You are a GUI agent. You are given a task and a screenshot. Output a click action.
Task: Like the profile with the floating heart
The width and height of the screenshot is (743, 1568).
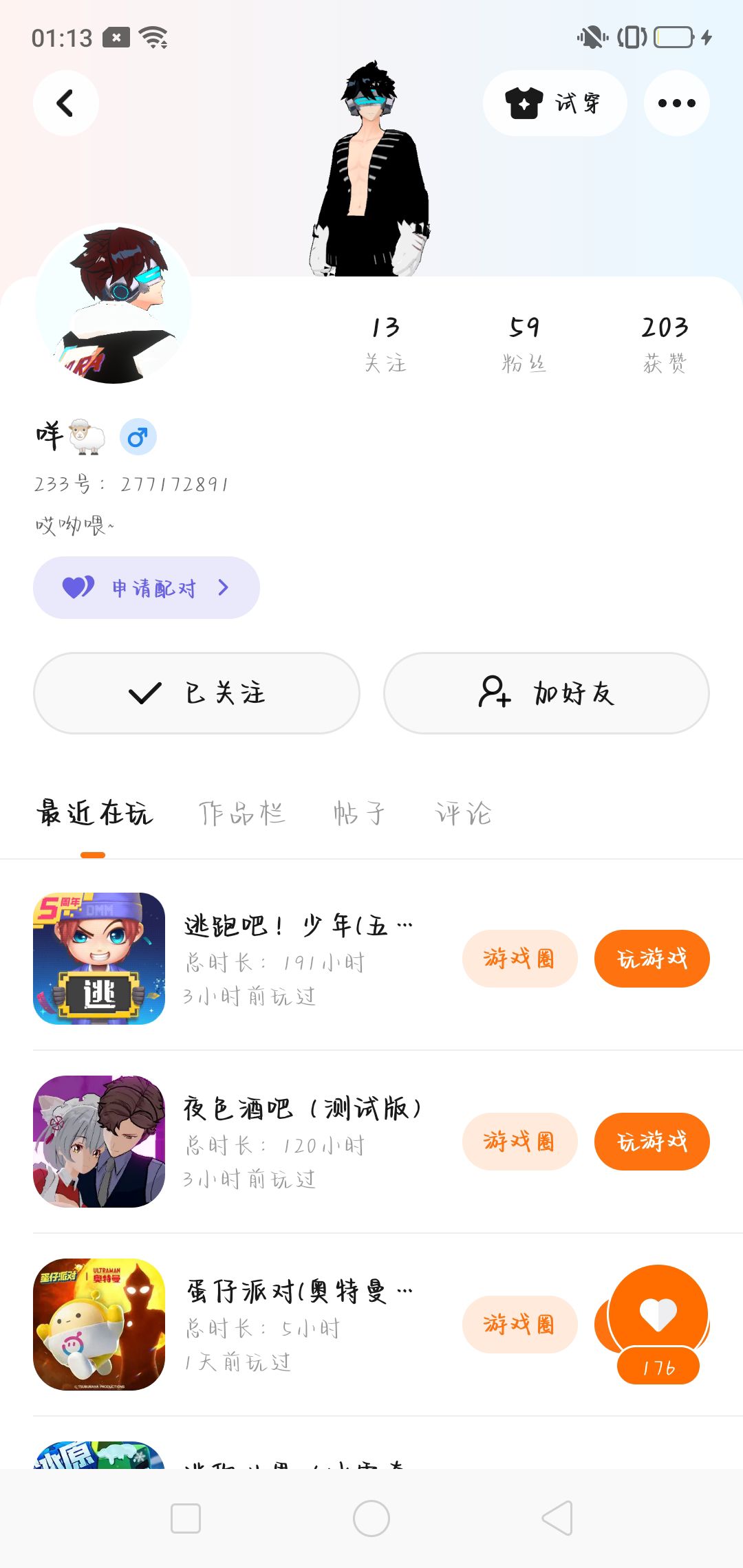[x=658, y=1314]
